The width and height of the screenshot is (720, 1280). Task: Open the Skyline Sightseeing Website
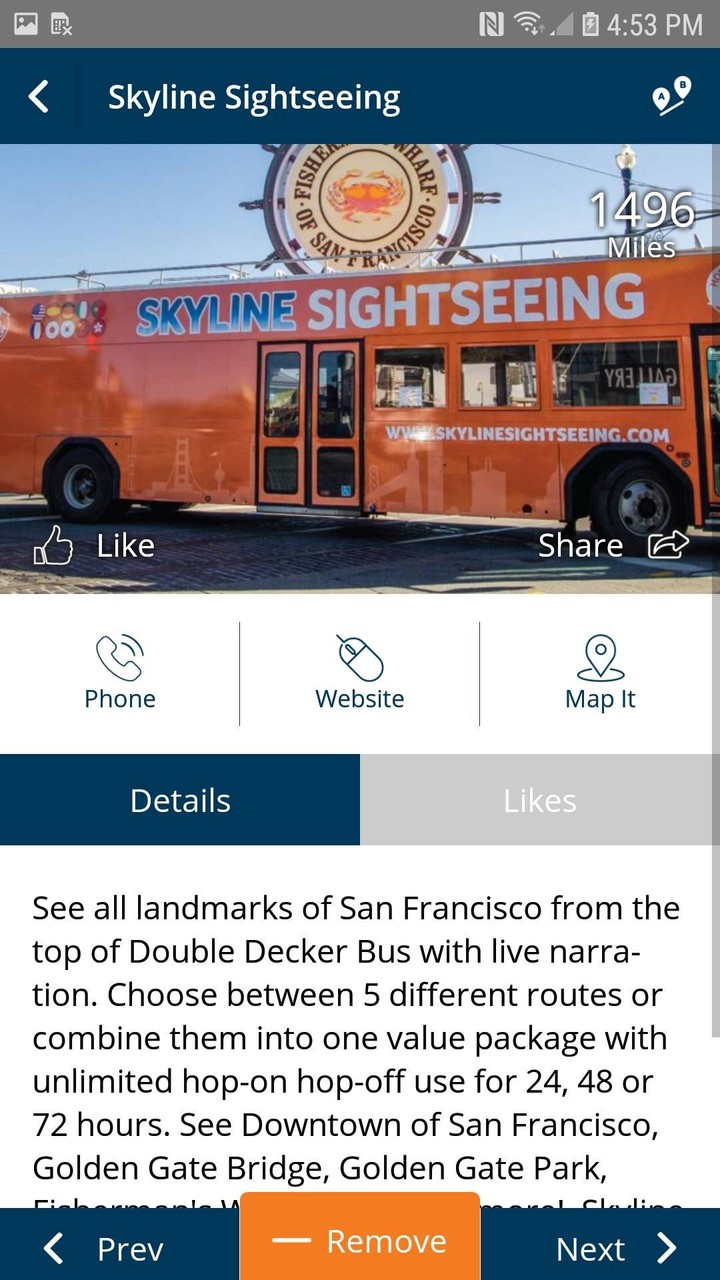(360, 673)
